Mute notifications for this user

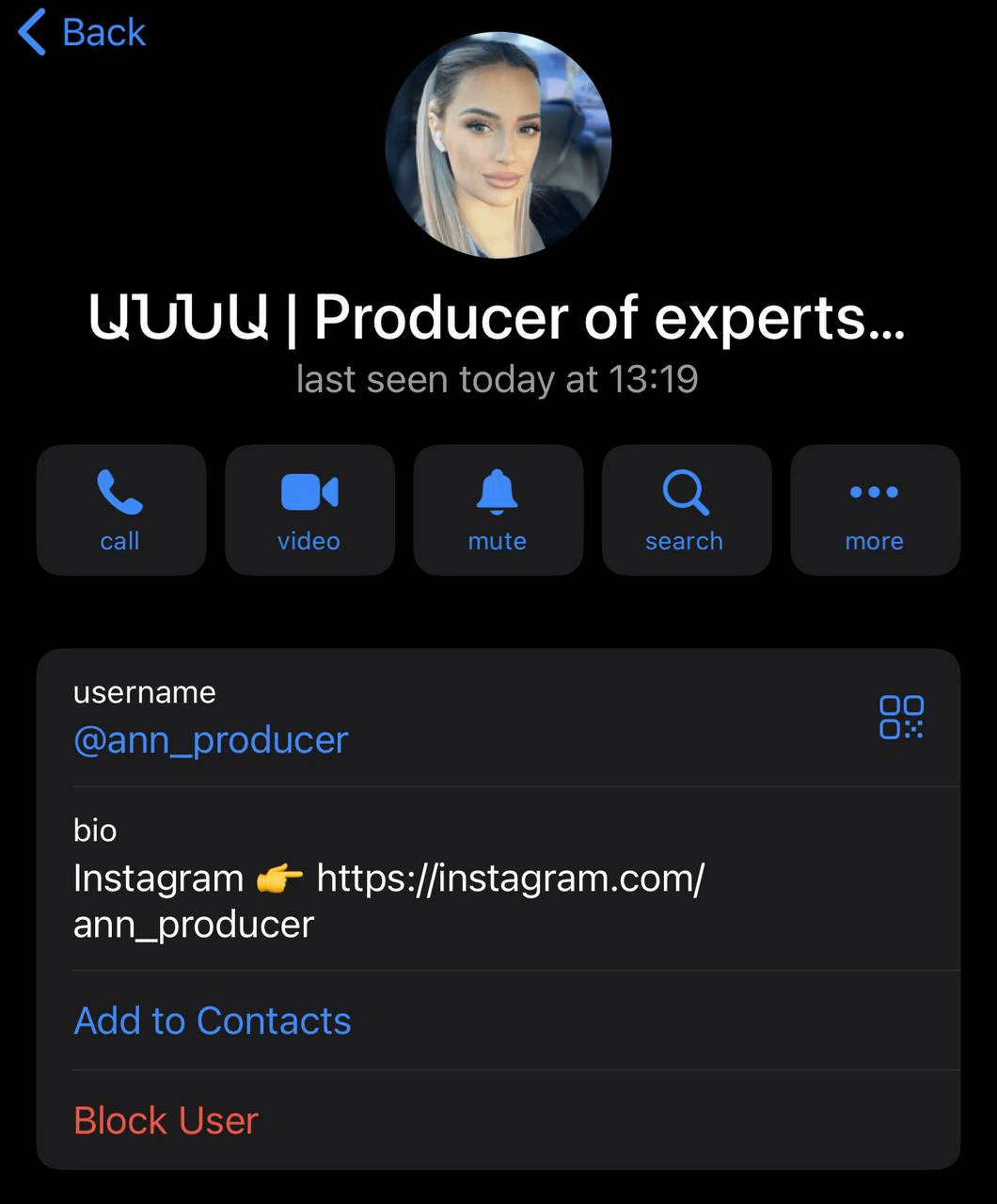(x=498, y=510)
